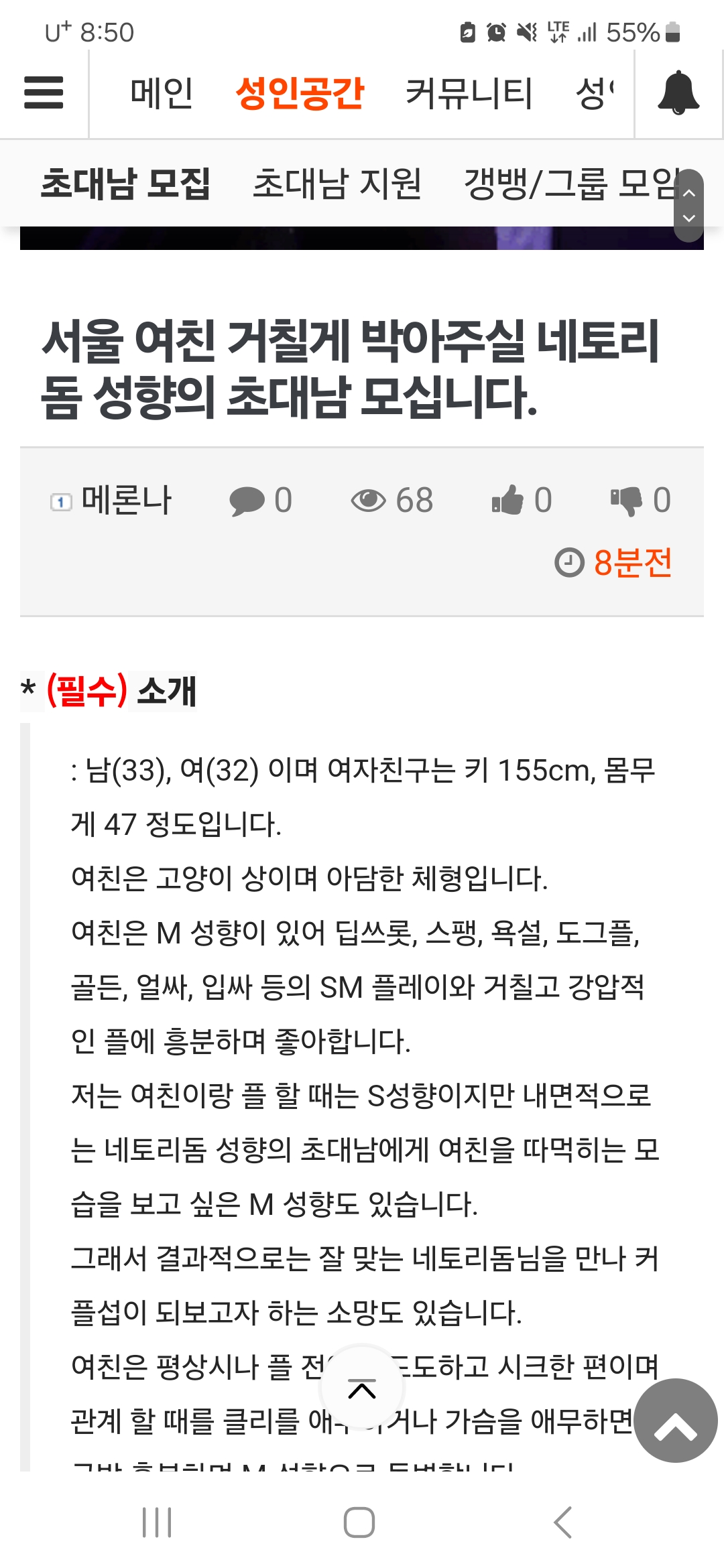The width and height of the screenshot is (724, 1568).
Task: Tap the gray round scroll-to-top button
Action: point(676,1420)
